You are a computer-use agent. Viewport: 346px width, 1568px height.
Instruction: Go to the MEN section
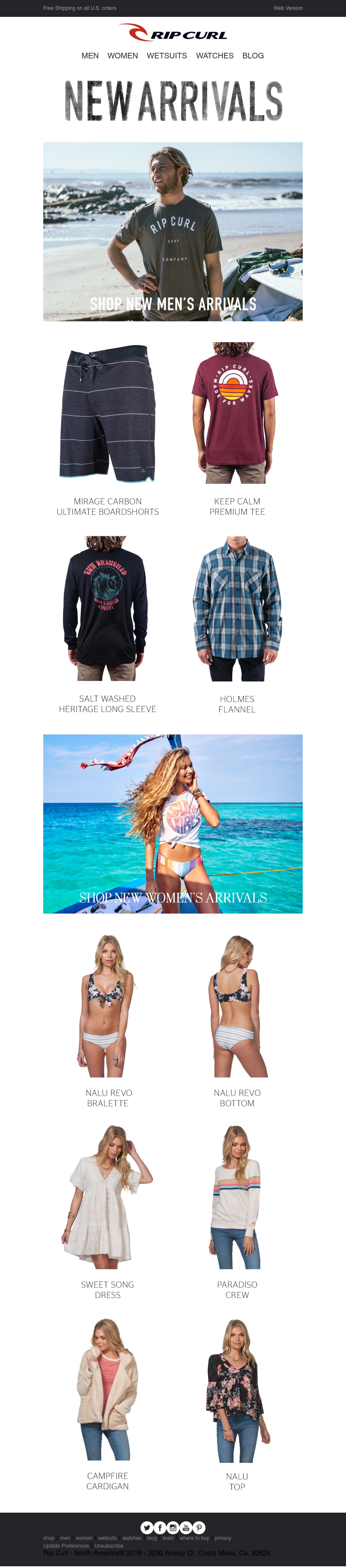90,55
